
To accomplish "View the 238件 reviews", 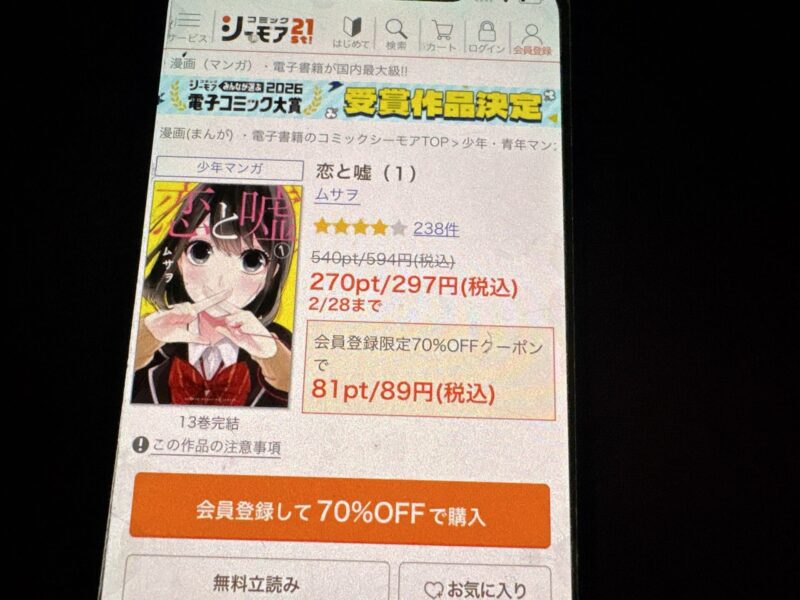I will coord(436,228).
